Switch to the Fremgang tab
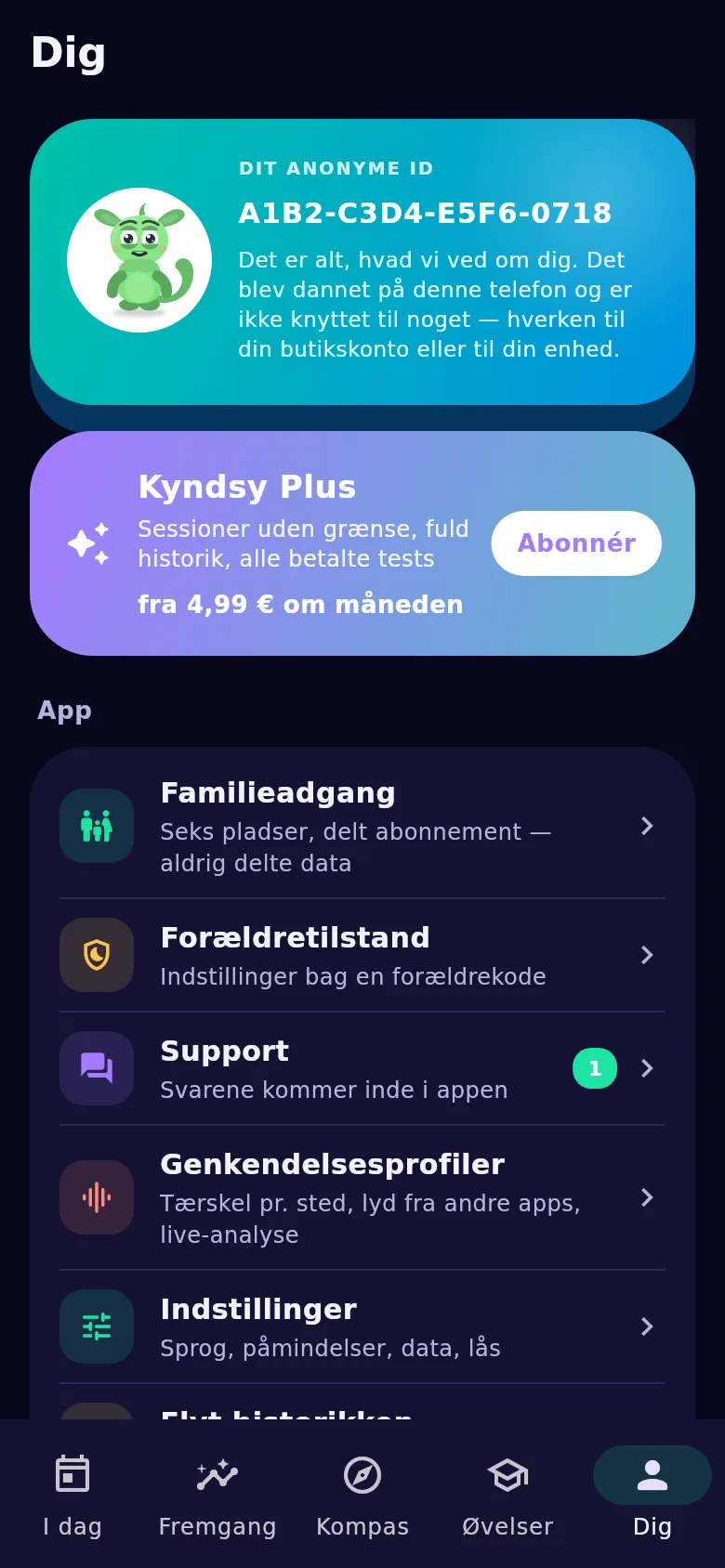This screenshot has height=1568, width=725. tap(217, 1494)
